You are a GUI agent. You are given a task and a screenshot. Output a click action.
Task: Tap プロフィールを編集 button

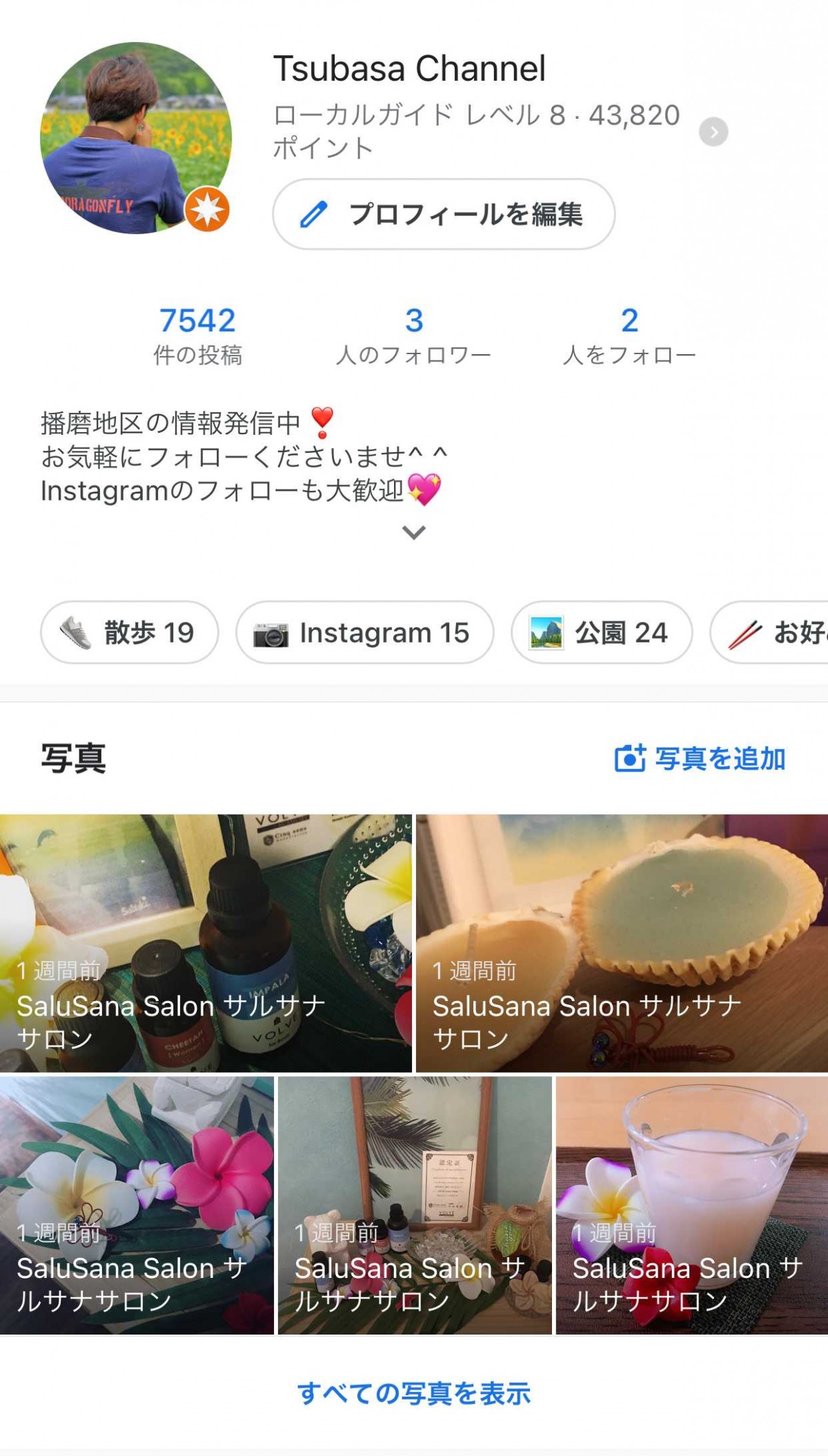[x=444, y=214]
